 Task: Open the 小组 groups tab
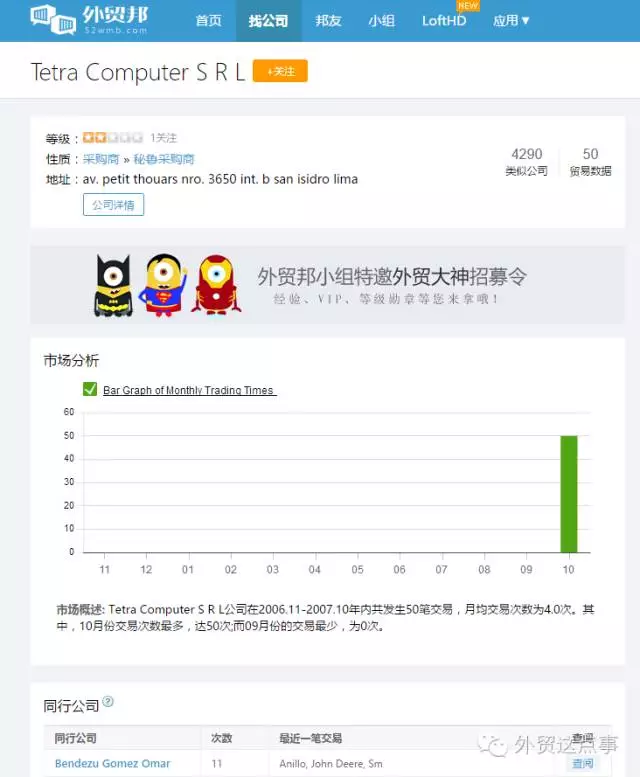pos(381,20)
